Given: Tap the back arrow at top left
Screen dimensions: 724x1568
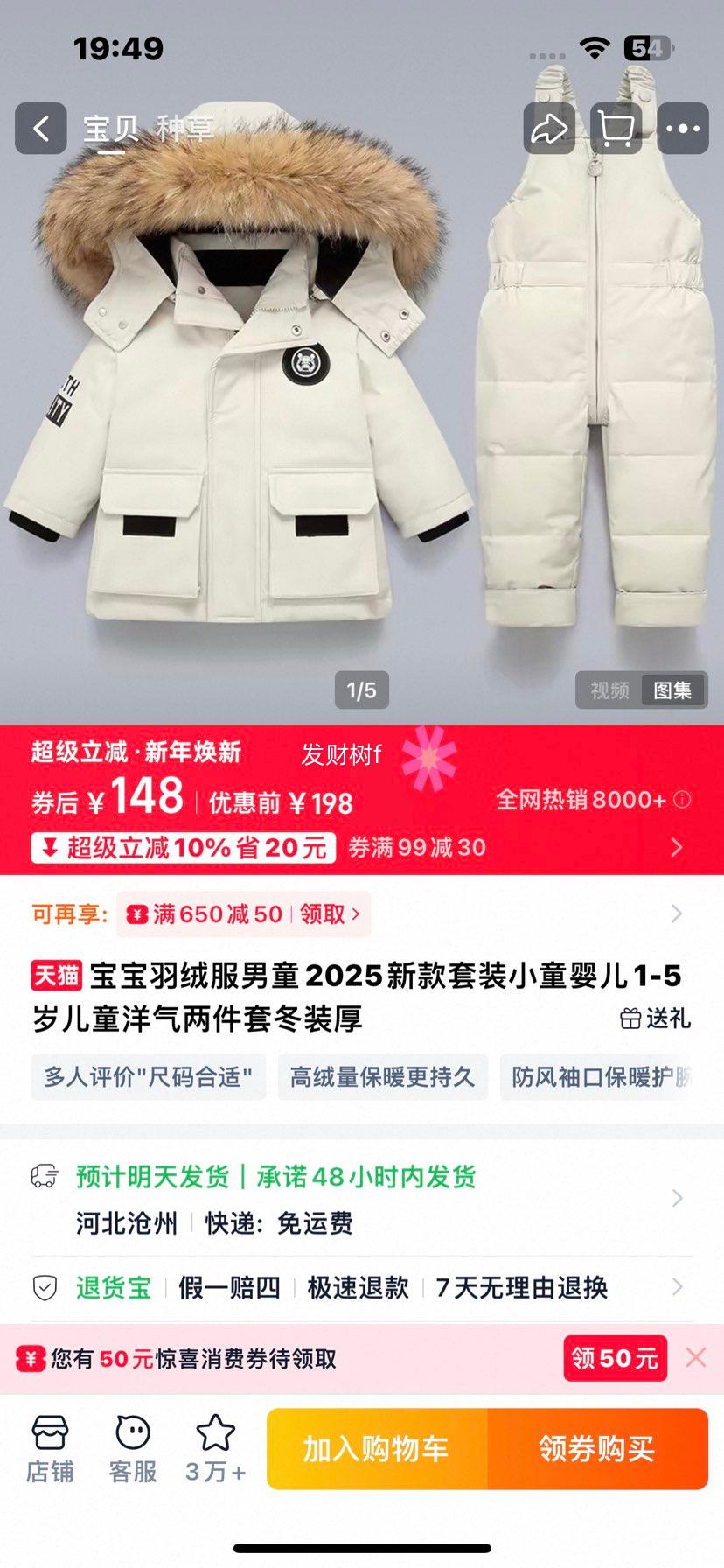Looking at the screenshot, I should pyautogui.click(x=40, y=129).
